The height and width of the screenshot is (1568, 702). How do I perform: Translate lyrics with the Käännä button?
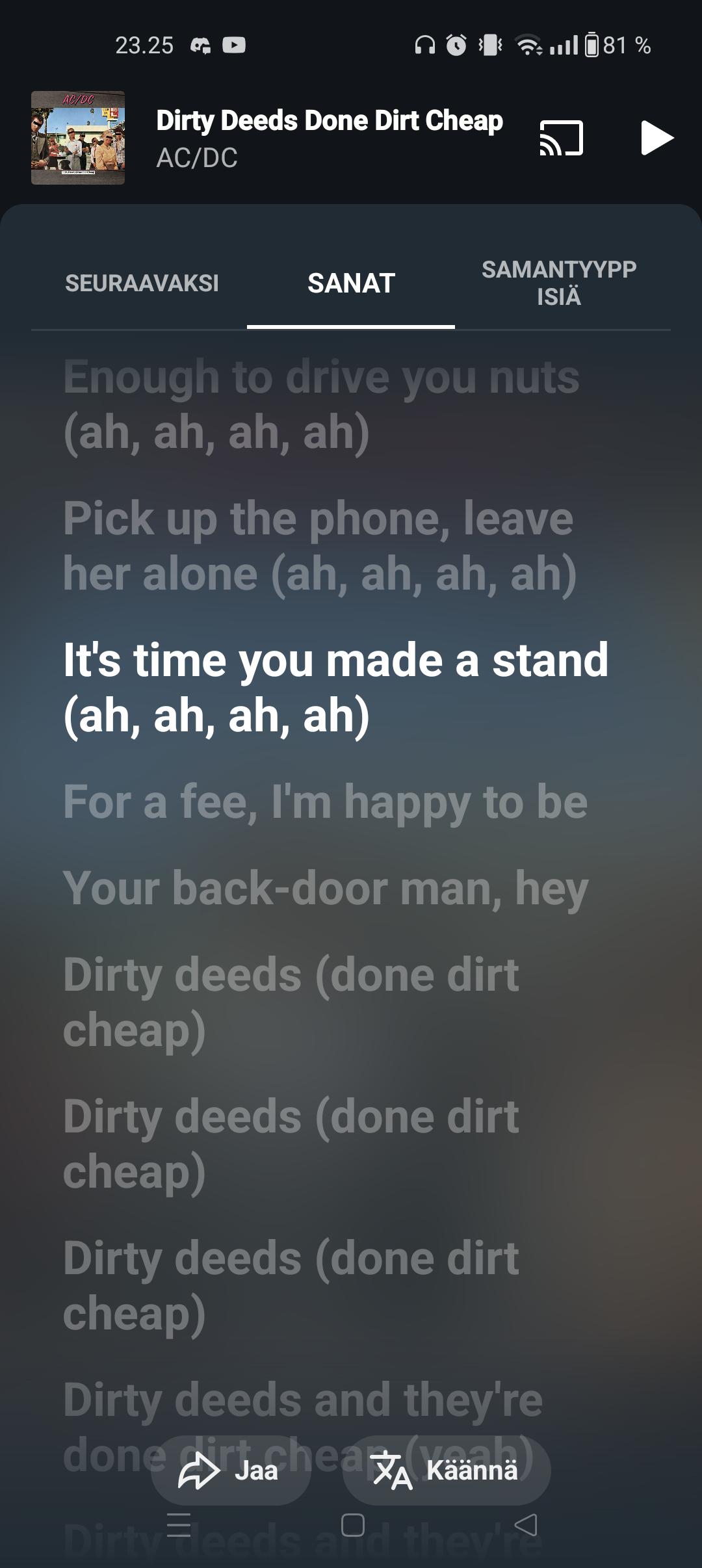pyautogui.click(x=447, y=1470)
